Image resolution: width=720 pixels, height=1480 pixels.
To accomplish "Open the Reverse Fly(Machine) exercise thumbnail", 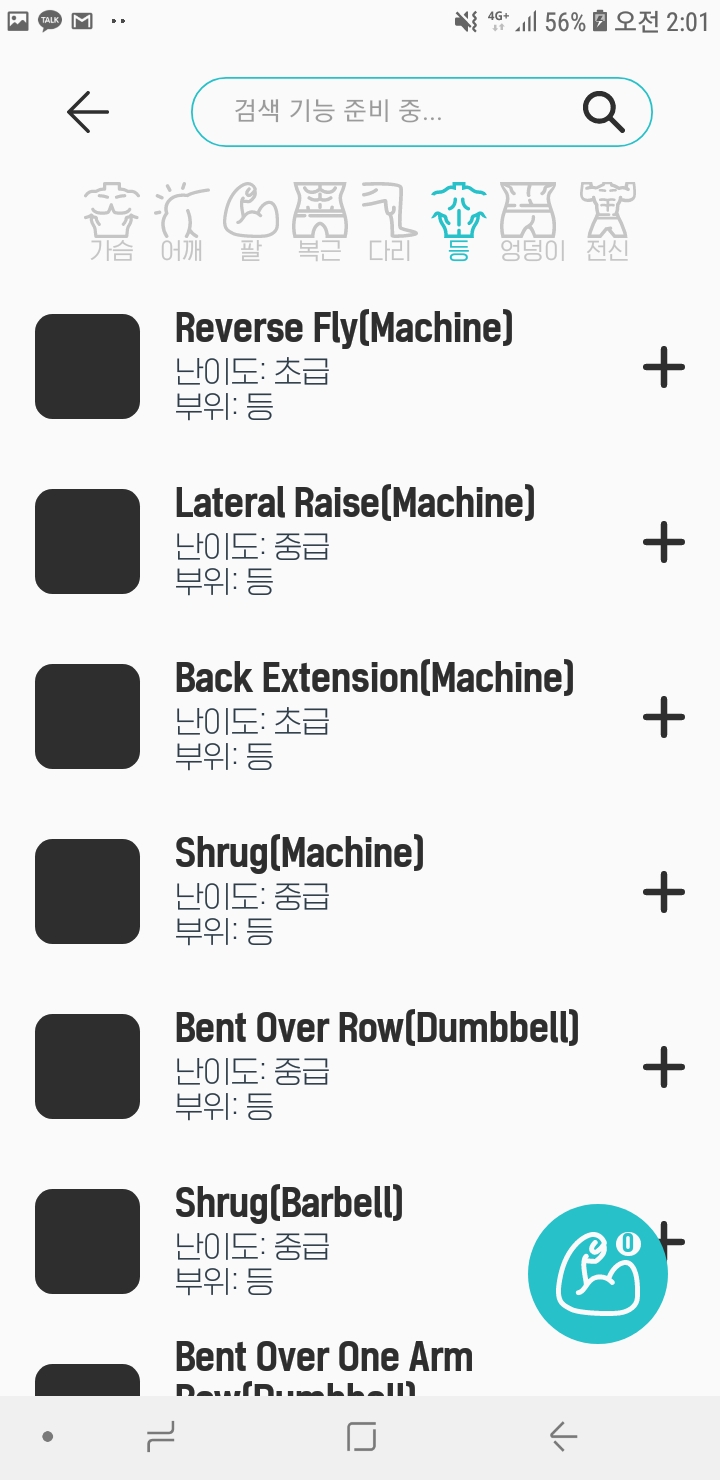I will click(87, 367).
